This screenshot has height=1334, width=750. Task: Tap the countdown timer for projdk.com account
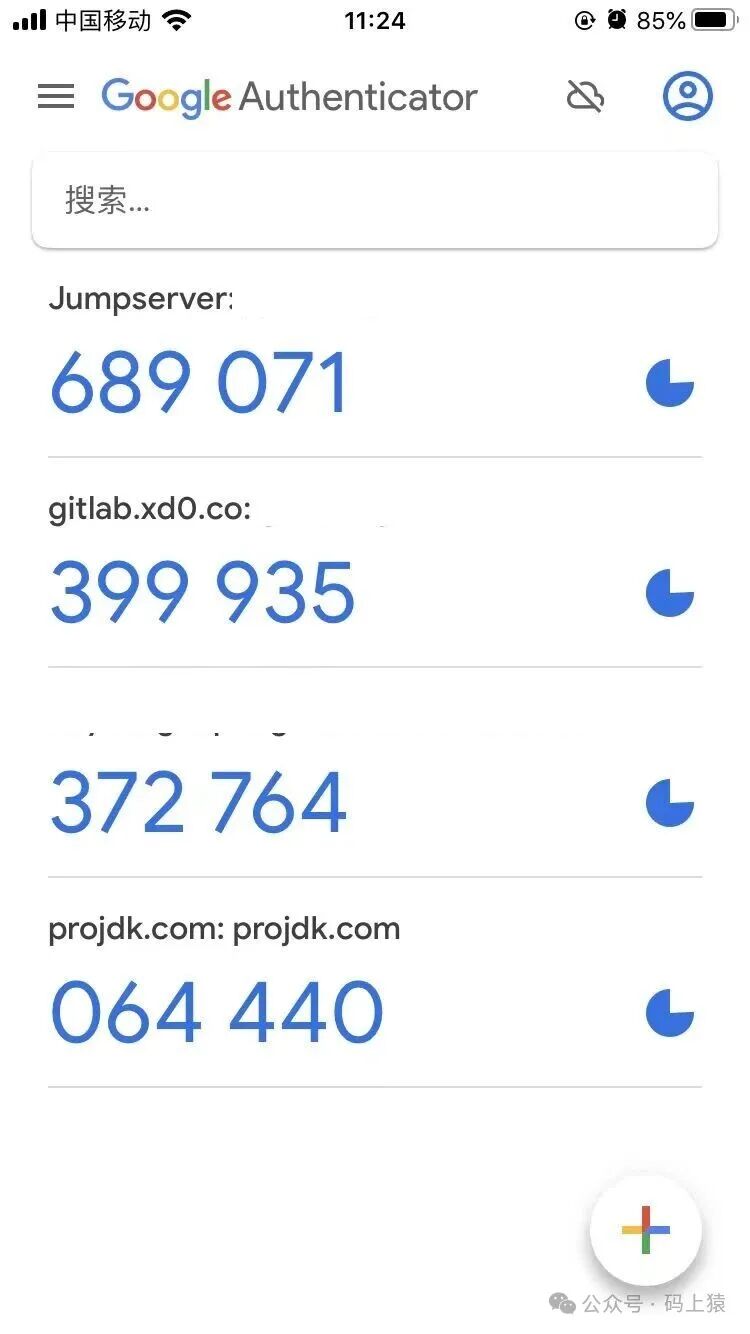[670, 1013]
